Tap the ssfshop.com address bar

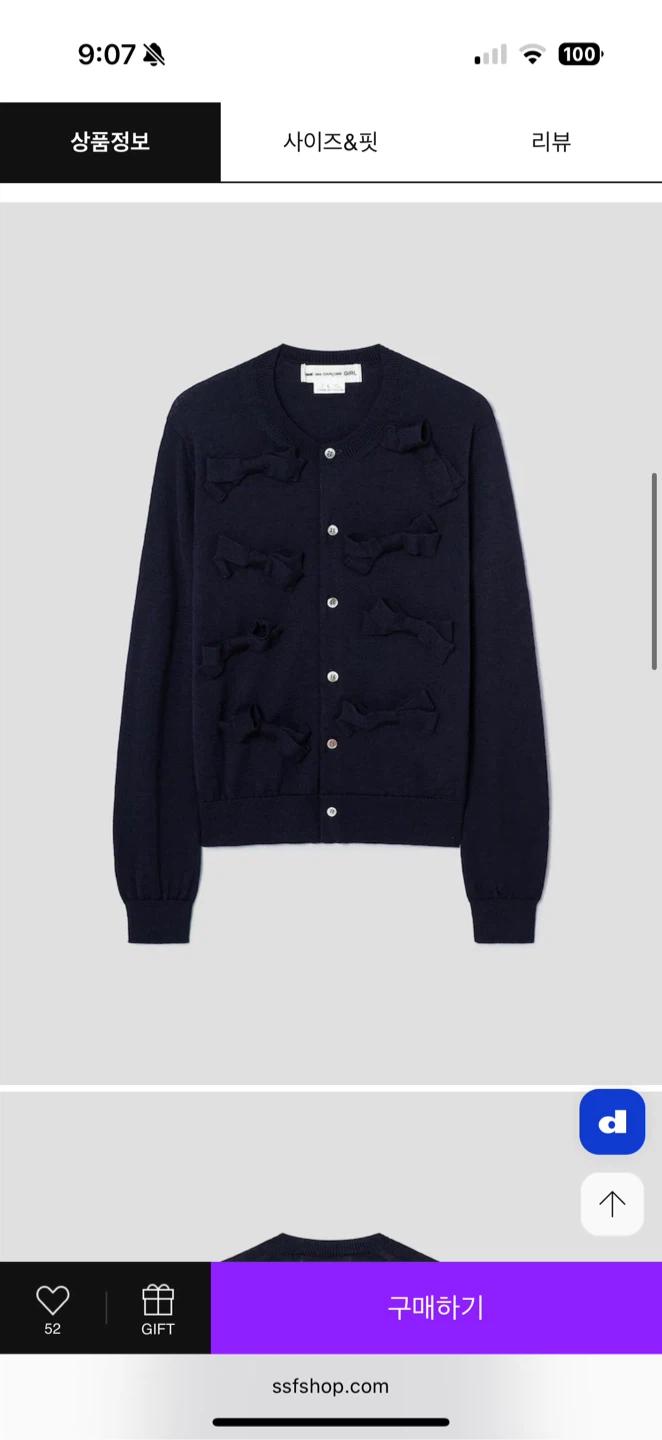pos(331,1386)
